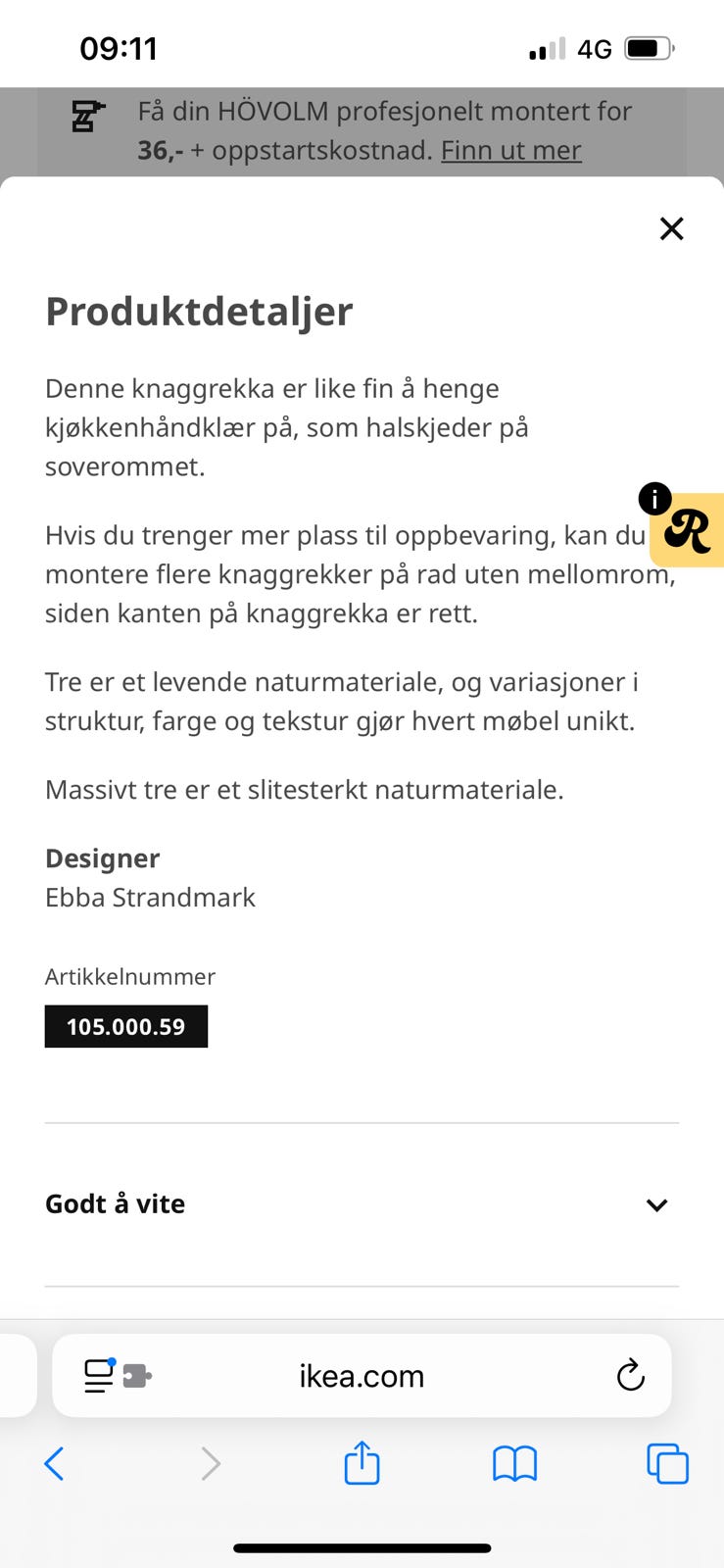Open the Finn ut mer link

[x=510, y=150]
